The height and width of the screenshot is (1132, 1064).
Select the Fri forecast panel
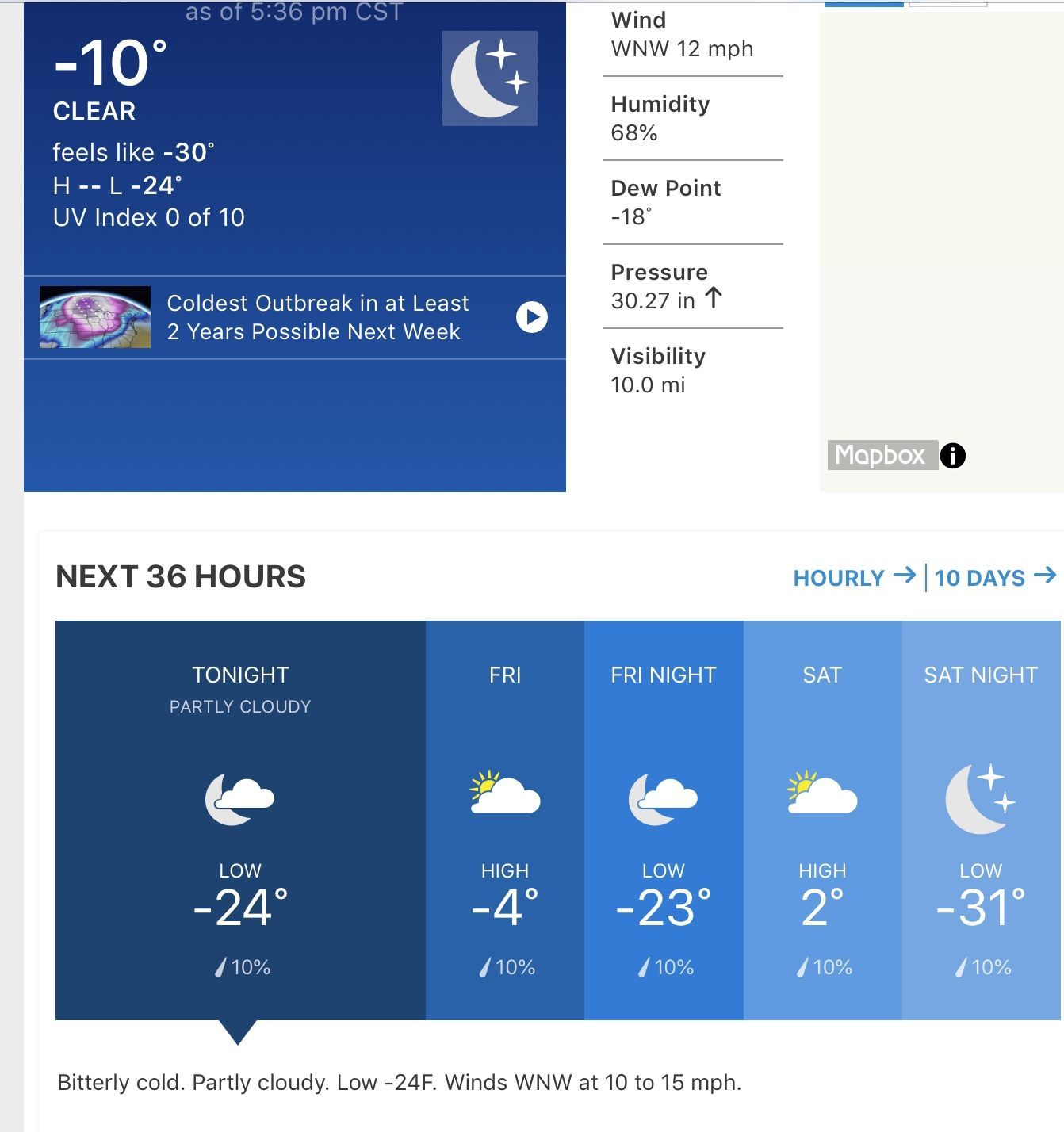click(505, 820)
